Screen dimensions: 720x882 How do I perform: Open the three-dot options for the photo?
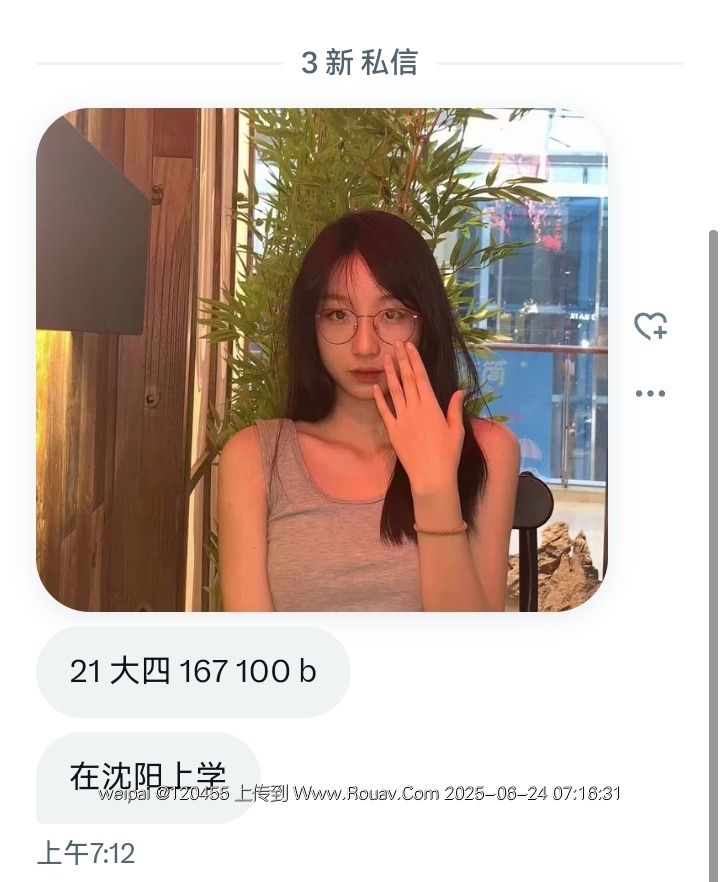coord(650,393)
